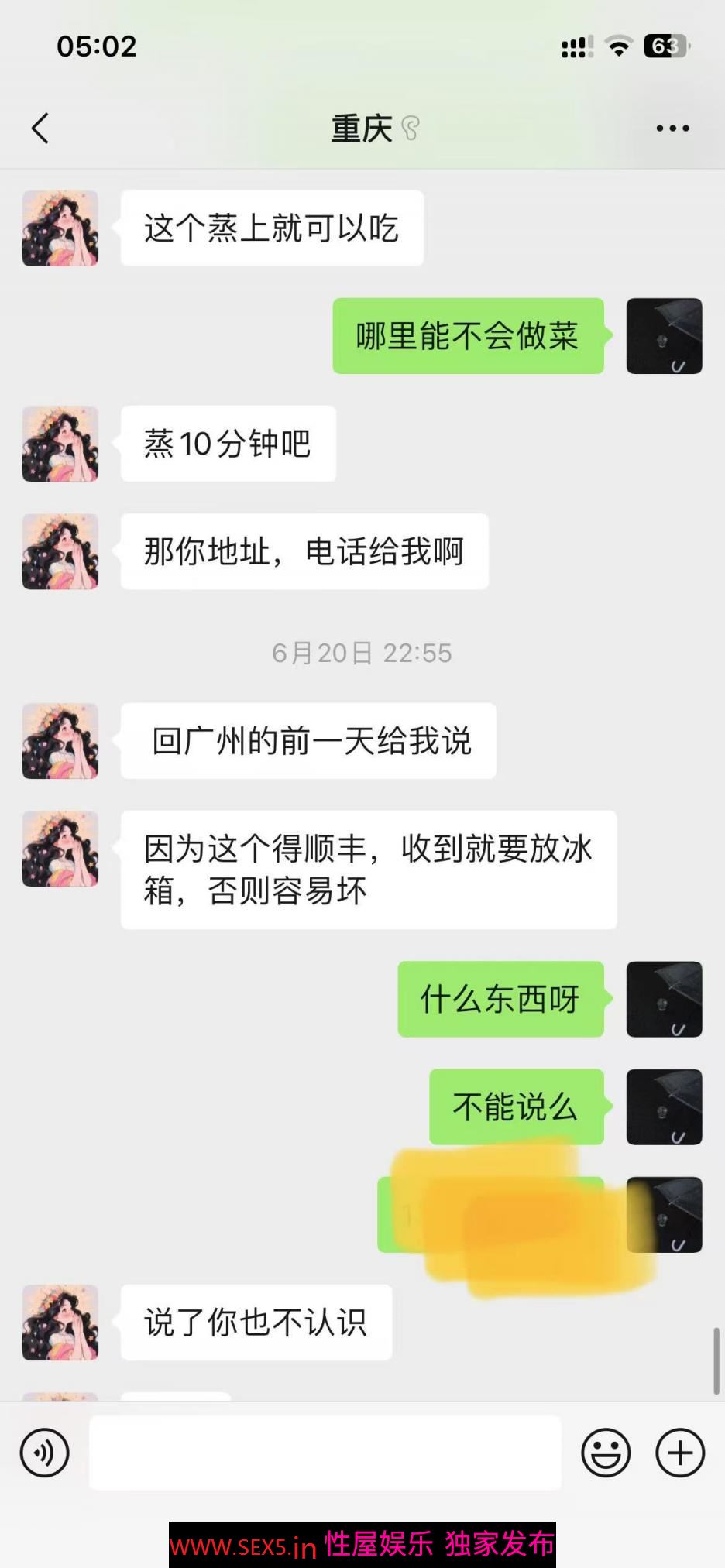The image size is (725, 1568).
Task: Tap the message text input field
Action: coord(325,1453)
